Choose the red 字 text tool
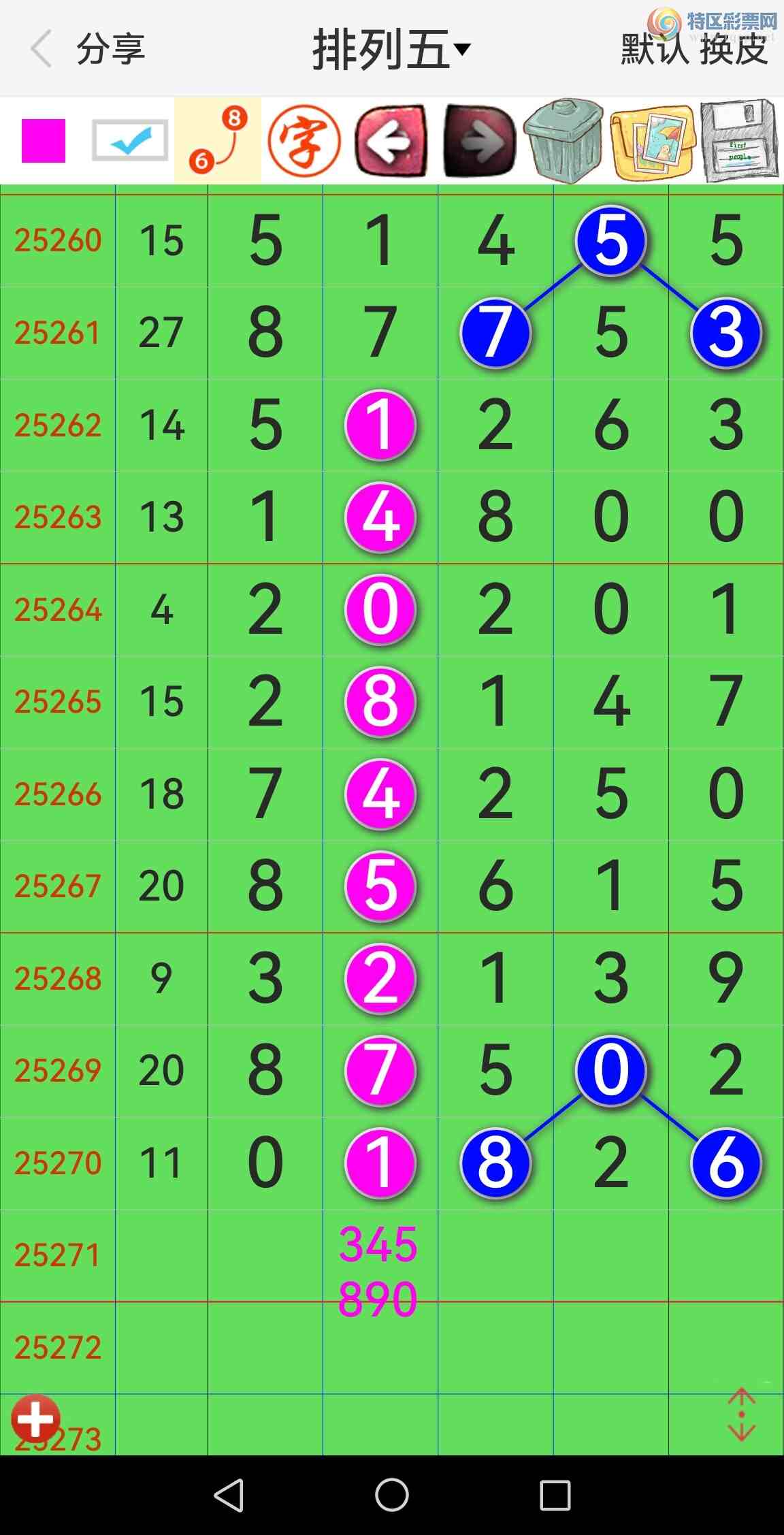This screenshot has width=784, height=1535. click(304, 141)
